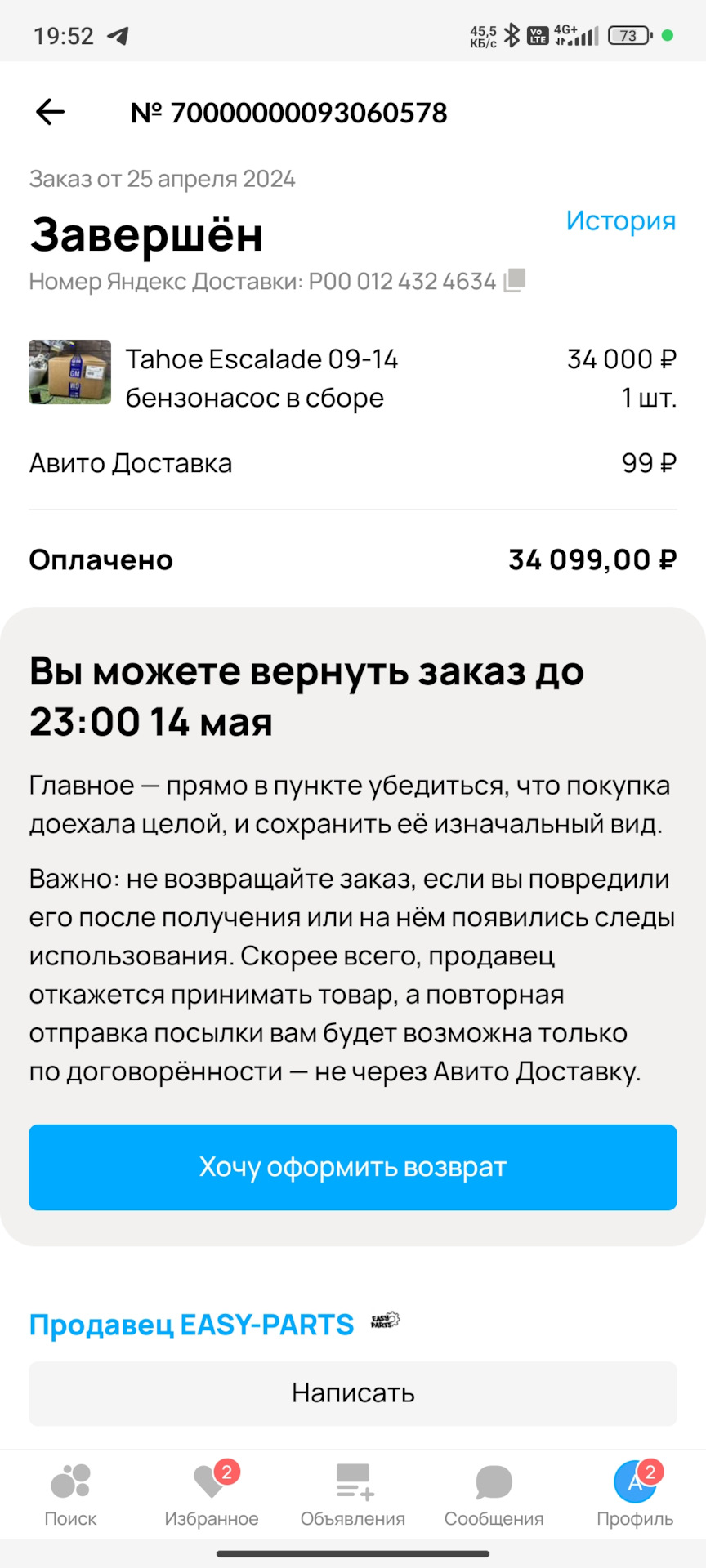706x1568 pixels.
Task: Open the Сообщения tab
Action: click(494, 1494)
